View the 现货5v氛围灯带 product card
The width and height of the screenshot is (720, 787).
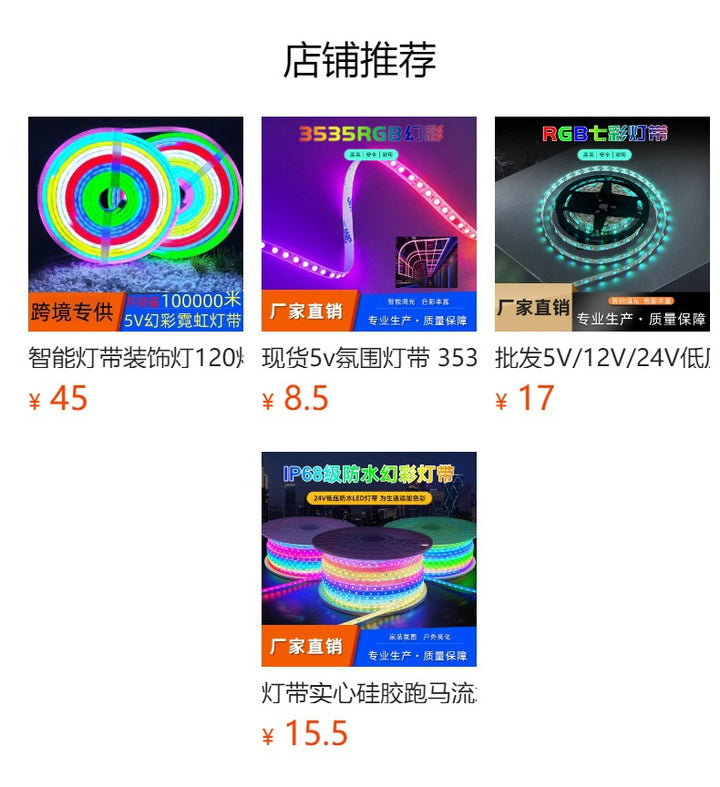point(369,224)
